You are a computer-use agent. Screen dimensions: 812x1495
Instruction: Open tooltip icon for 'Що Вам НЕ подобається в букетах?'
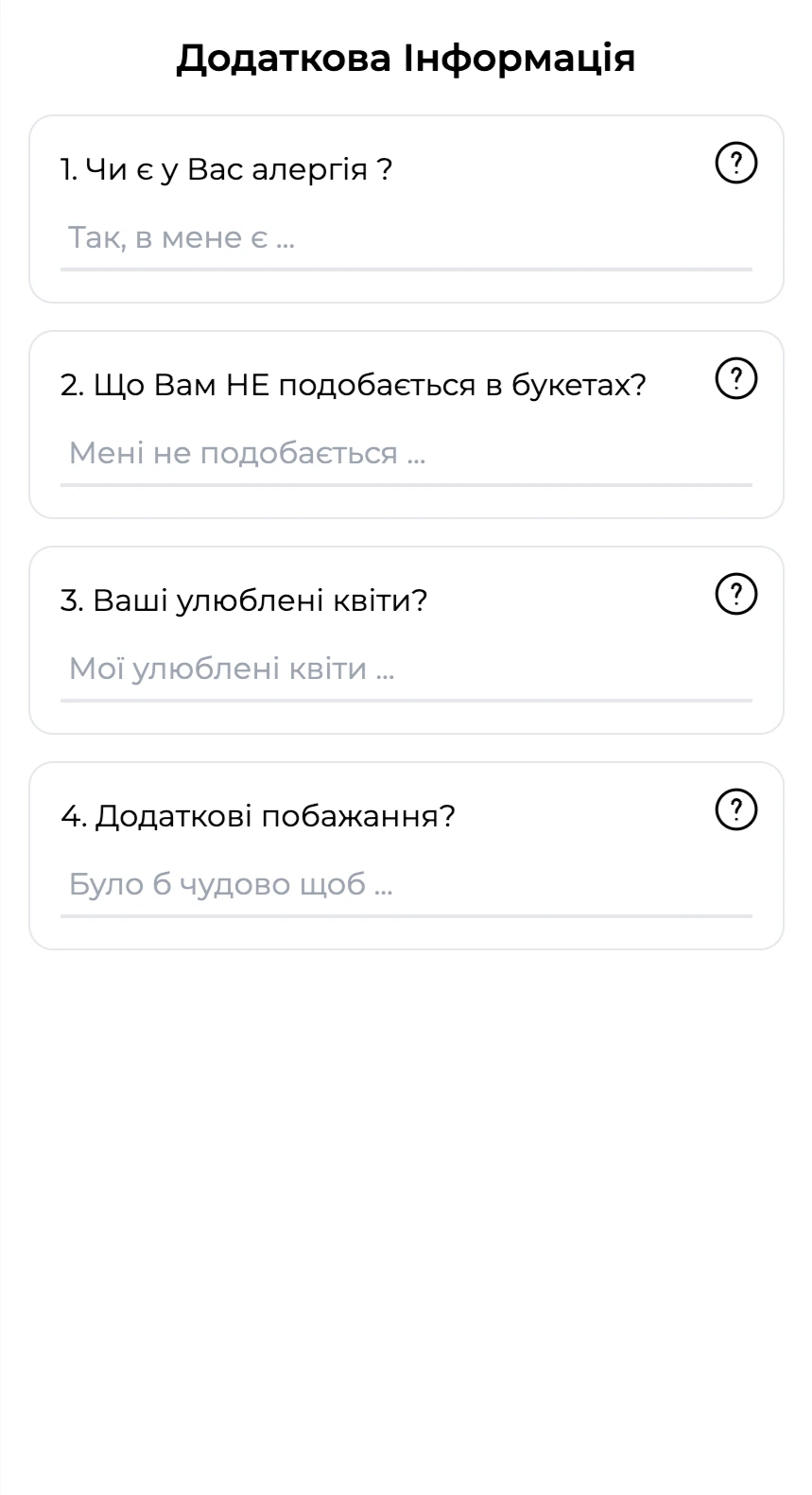[734, 378]
